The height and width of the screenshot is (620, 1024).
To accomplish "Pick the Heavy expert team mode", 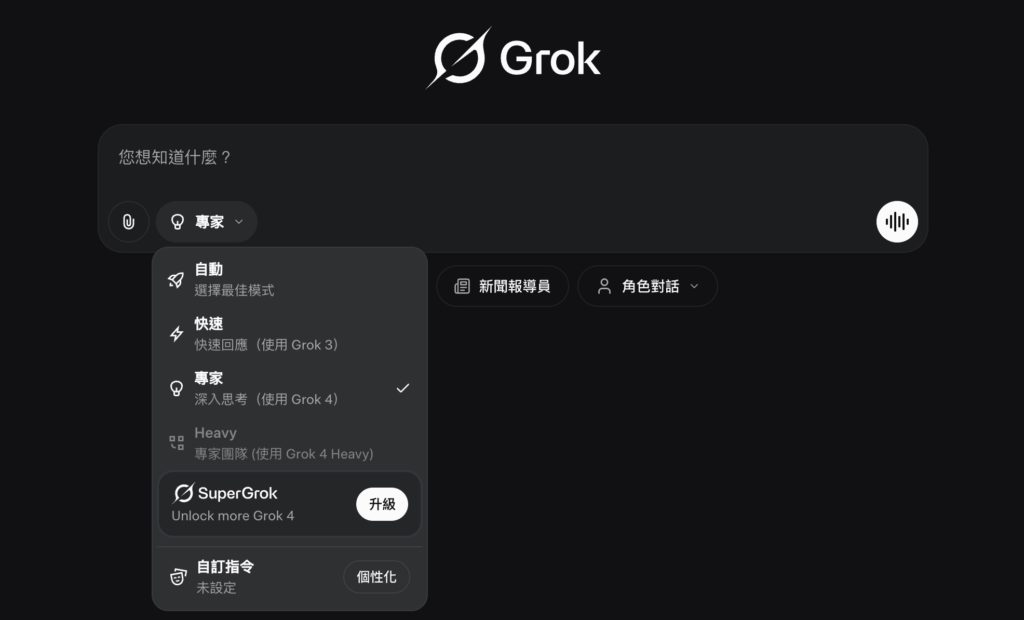I will (x=288, y=443).
